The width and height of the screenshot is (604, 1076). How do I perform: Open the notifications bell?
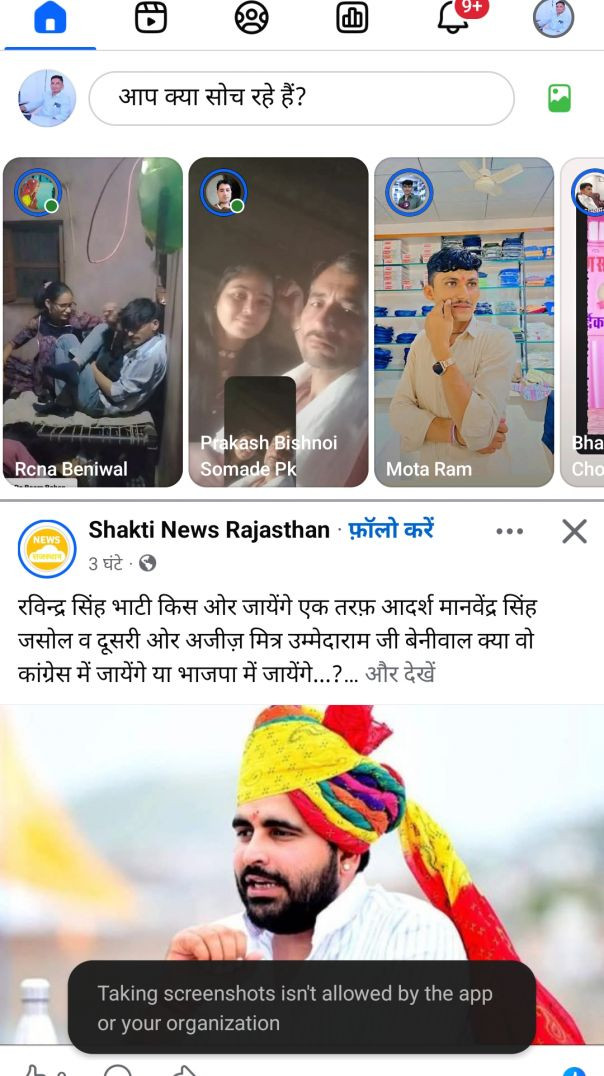(x=454, y=18)
